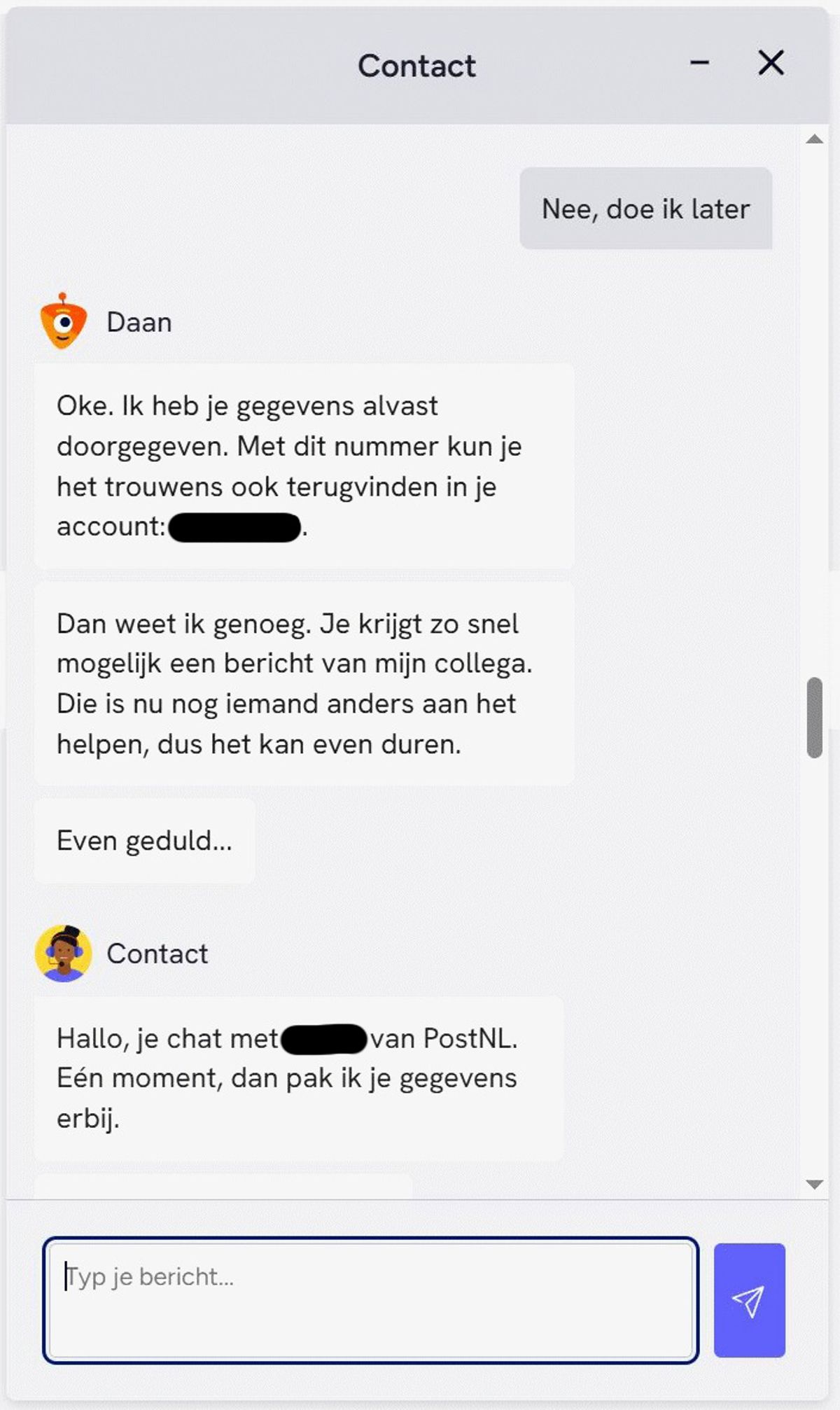
Task: Send the message with the paper plane button
Action: [x=749, y=1300]
